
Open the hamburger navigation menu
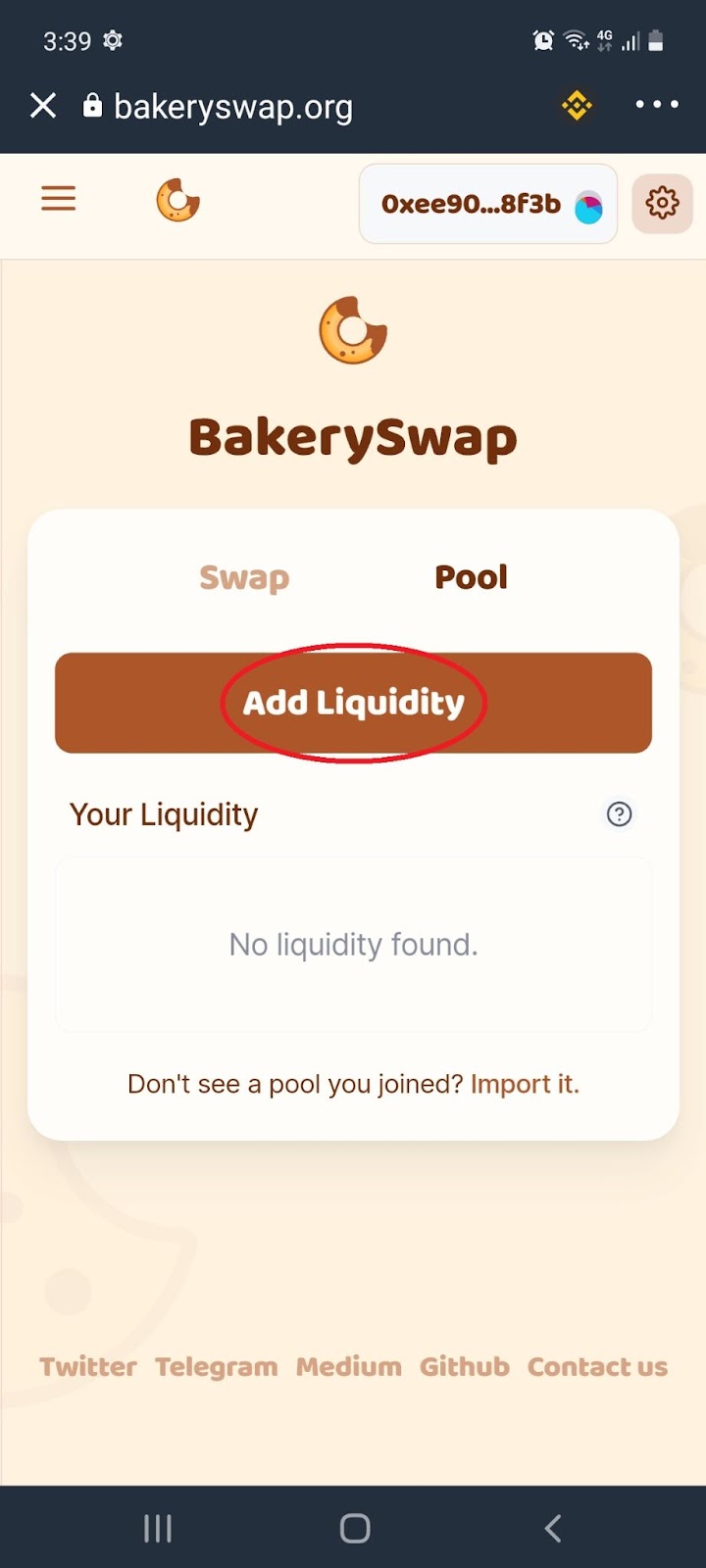click(59, 199)
